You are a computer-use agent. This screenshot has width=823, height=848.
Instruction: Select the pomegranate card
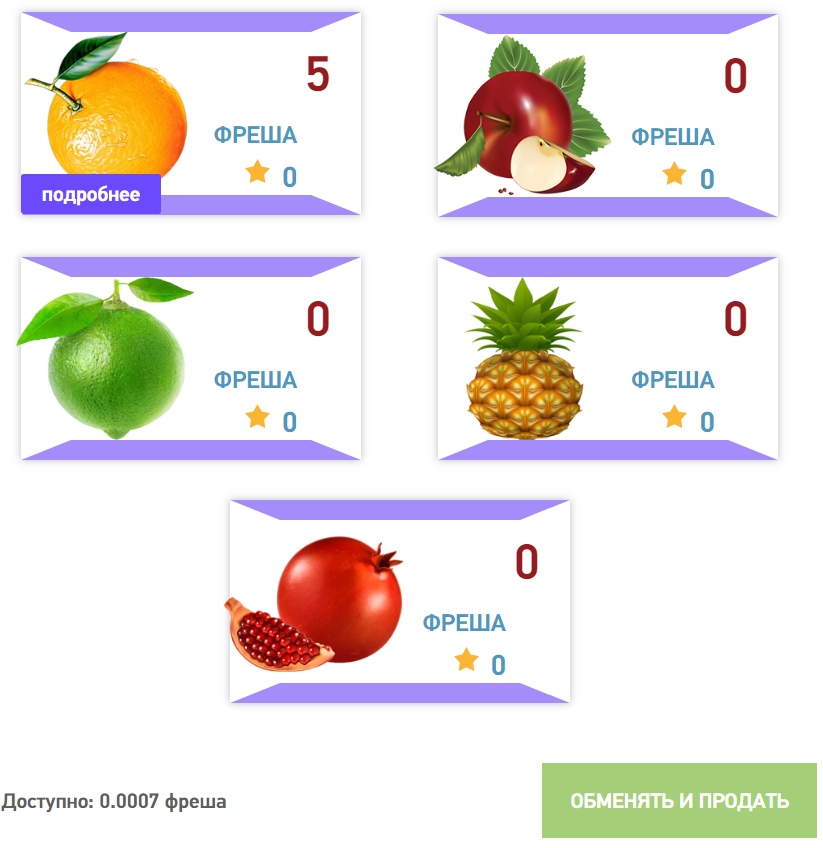(x=399, y=601)
